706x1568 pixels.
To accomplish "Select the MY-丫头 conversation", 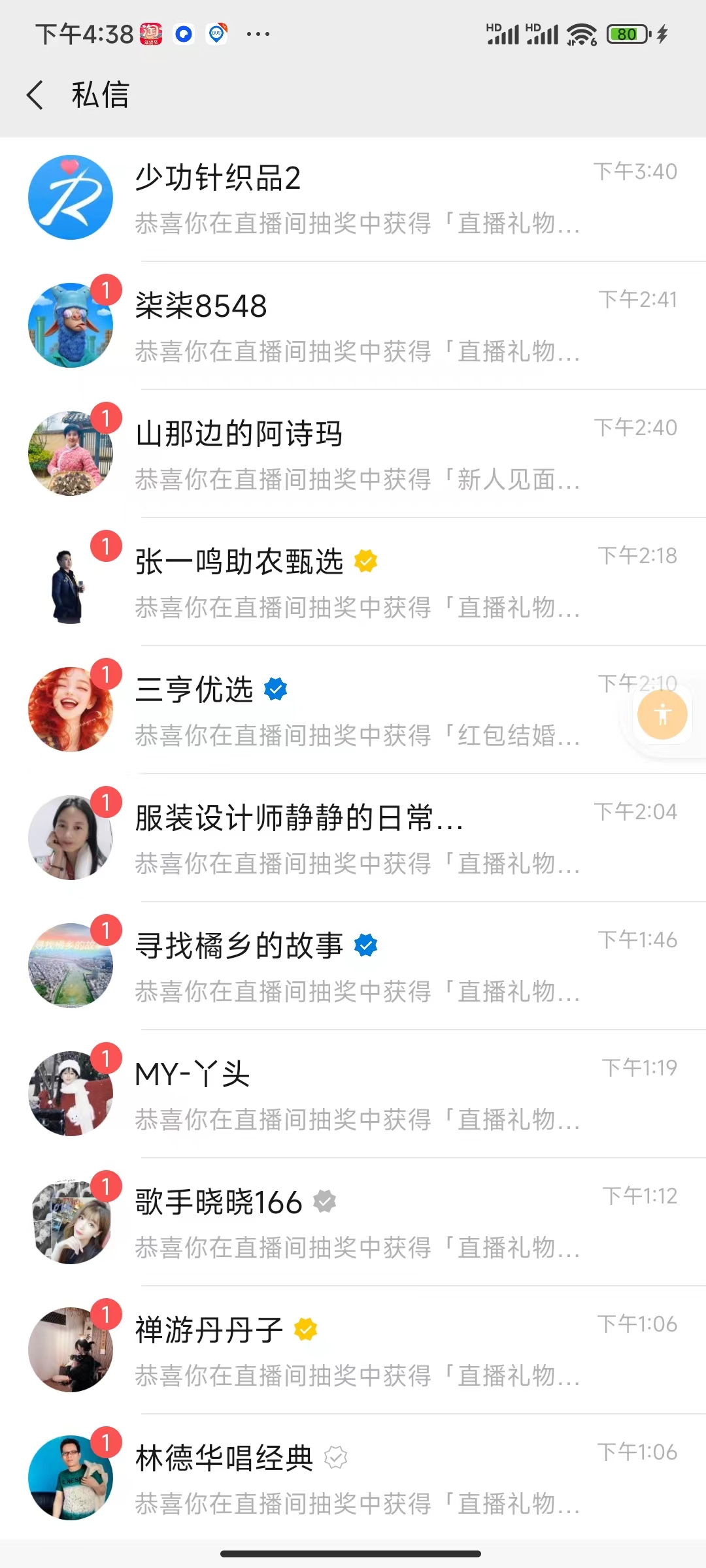I will pos(353,1095).
